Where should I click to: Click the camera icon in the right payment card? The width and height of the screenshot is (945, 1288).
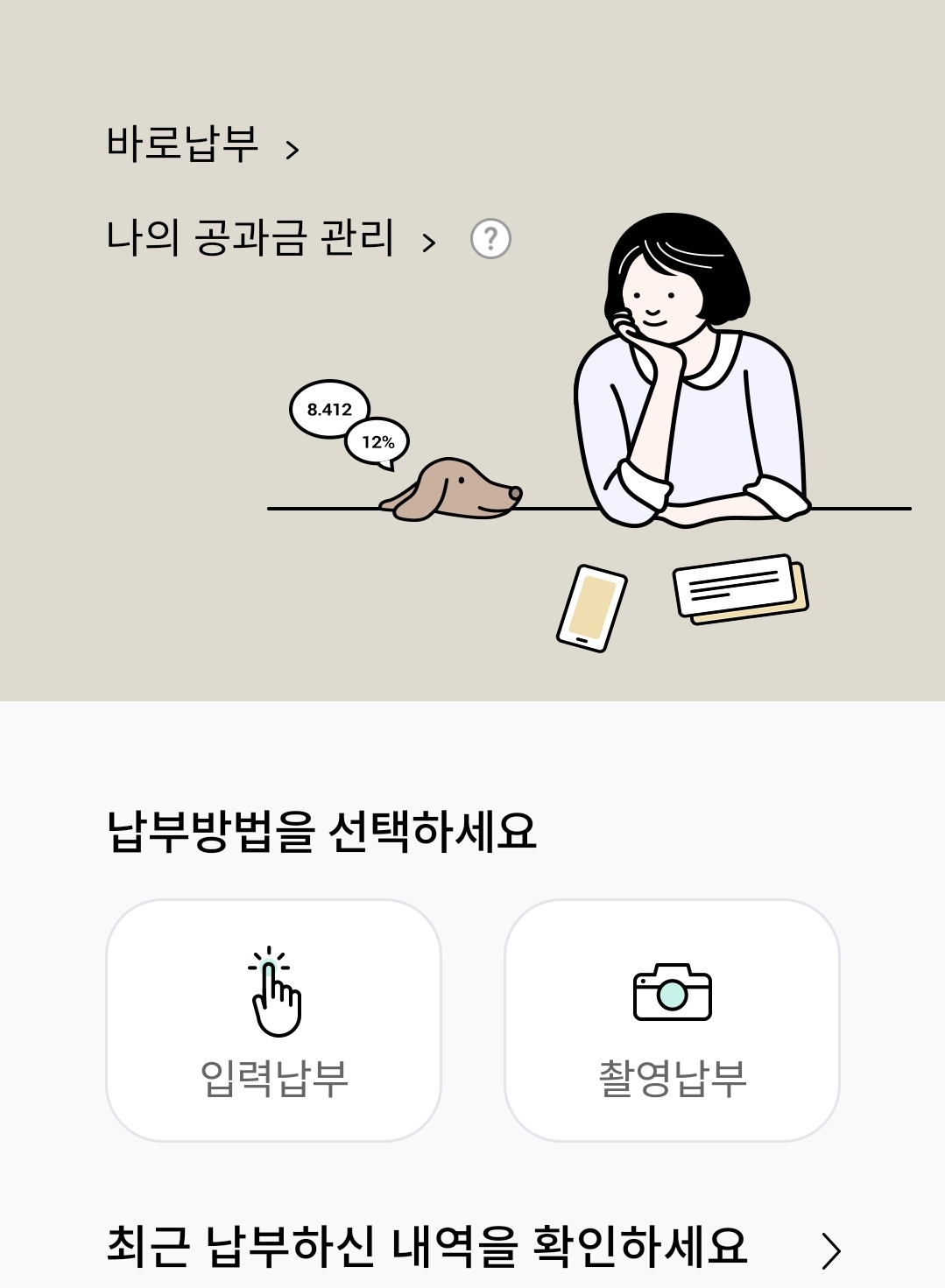point(673,994)
